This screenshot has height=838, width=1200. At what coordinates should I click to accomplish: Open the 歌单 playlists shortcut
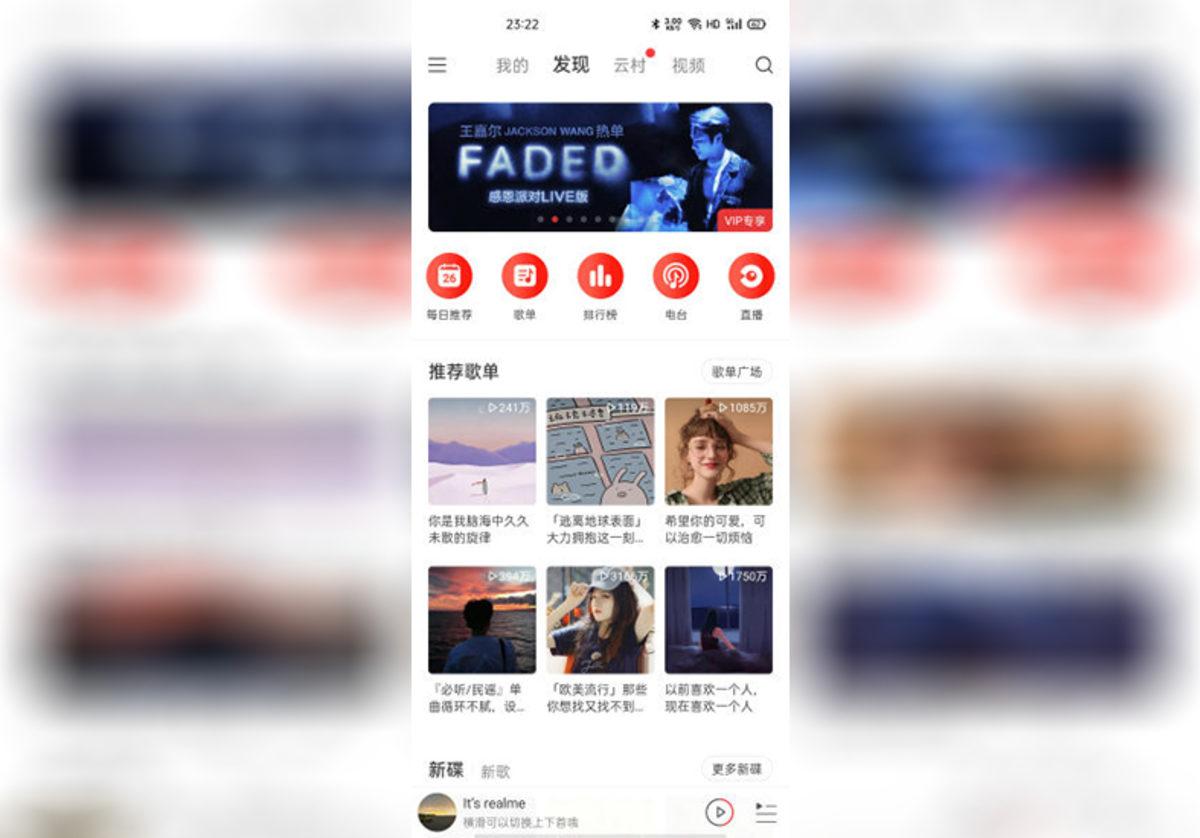click(524, 277)
